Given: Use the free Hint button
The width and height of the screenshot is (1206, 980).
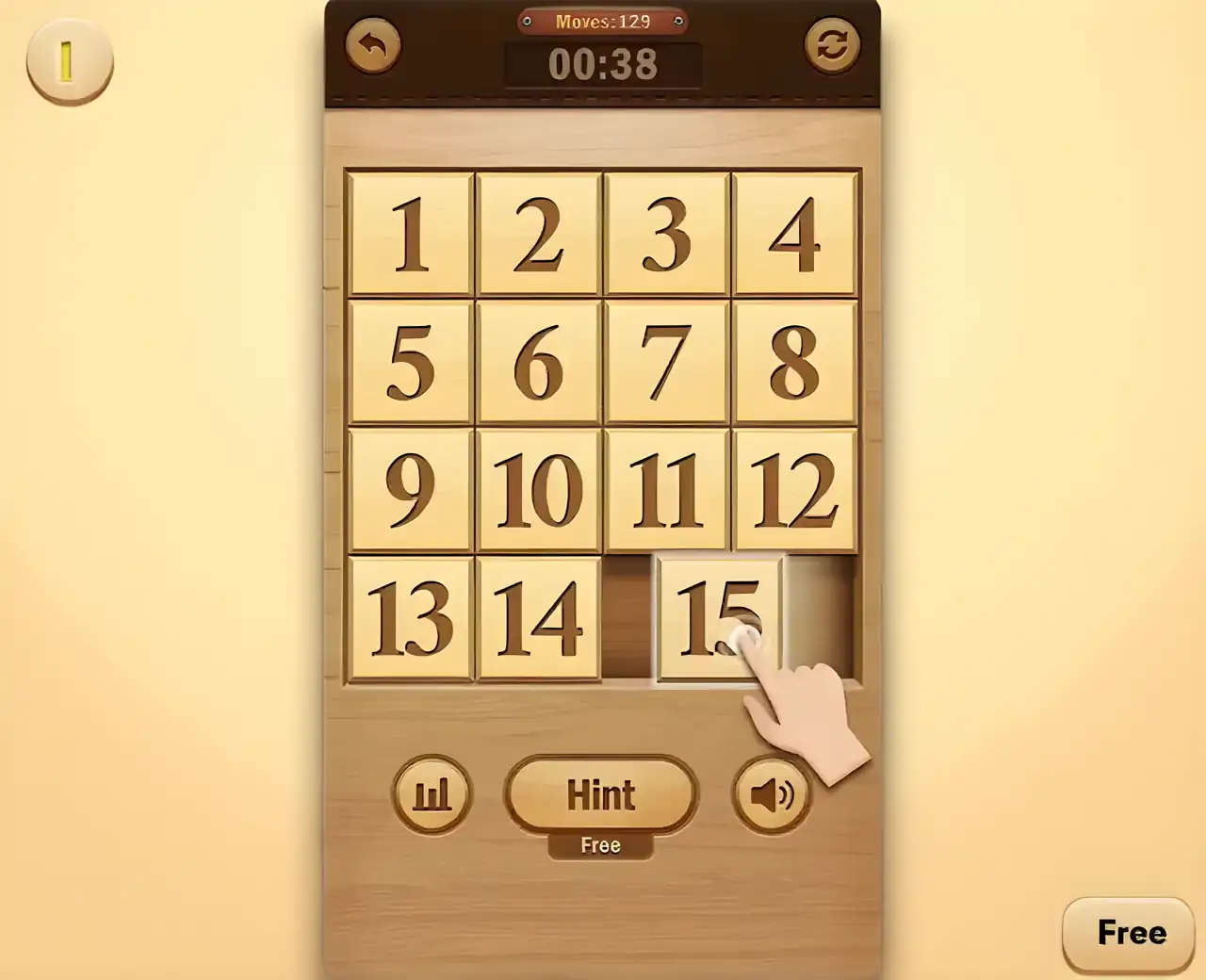Looking at the screenshot, I should pos(601,794).
